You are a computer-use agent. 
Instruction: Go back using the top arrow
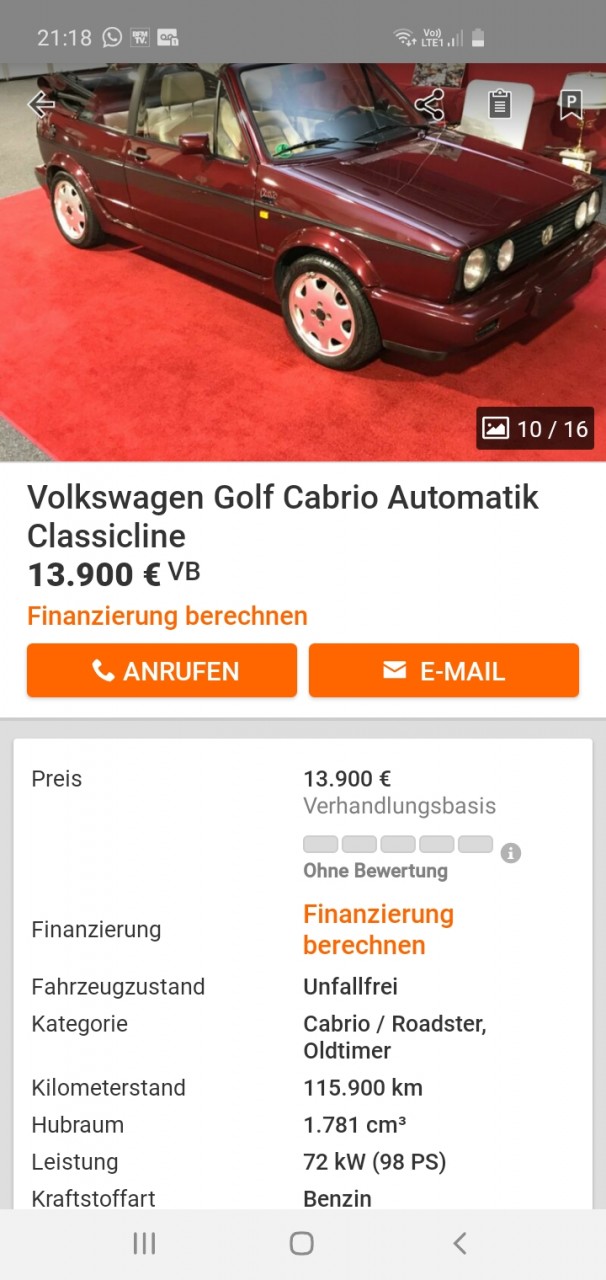[40, 104]
